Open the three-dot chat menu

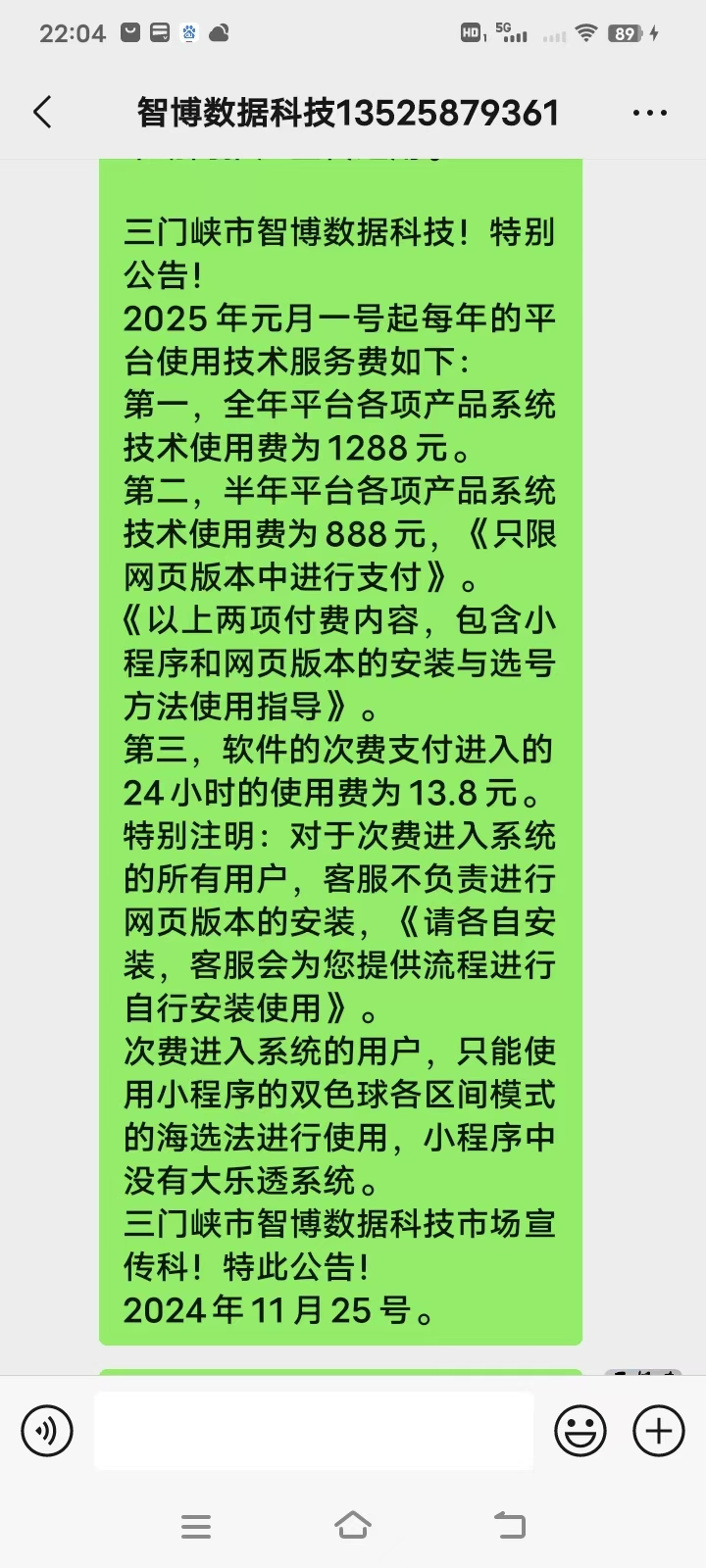pos(650,113)
